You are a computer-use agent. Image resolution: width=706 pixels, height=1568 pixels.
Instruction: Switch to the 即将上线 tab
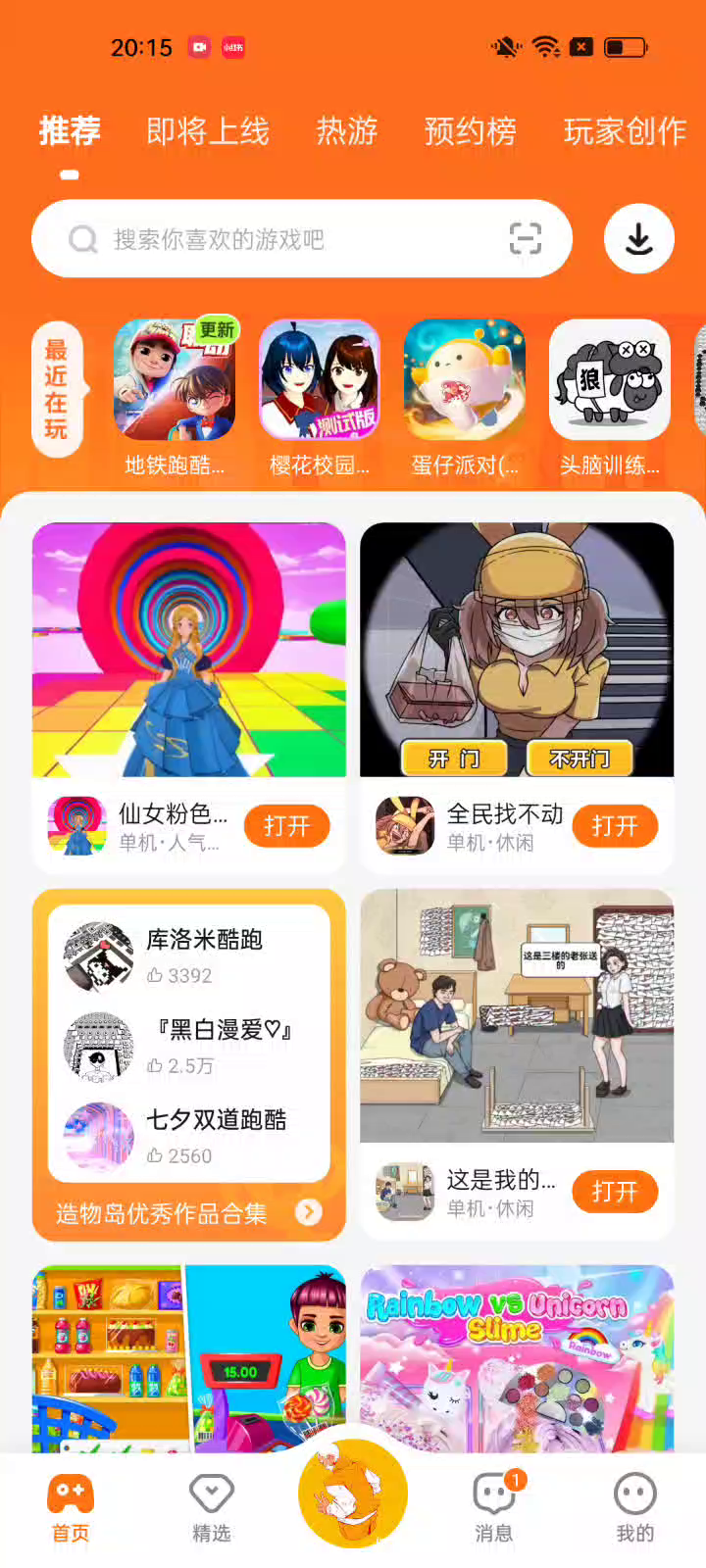[x=208, y=131]
